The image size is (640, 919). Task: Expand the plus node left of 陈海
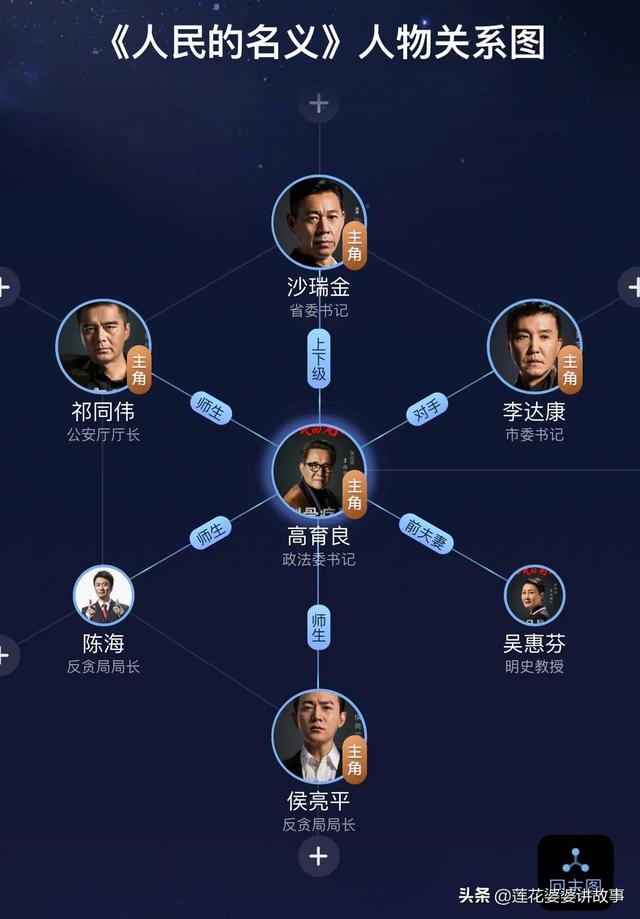[7, 655]
